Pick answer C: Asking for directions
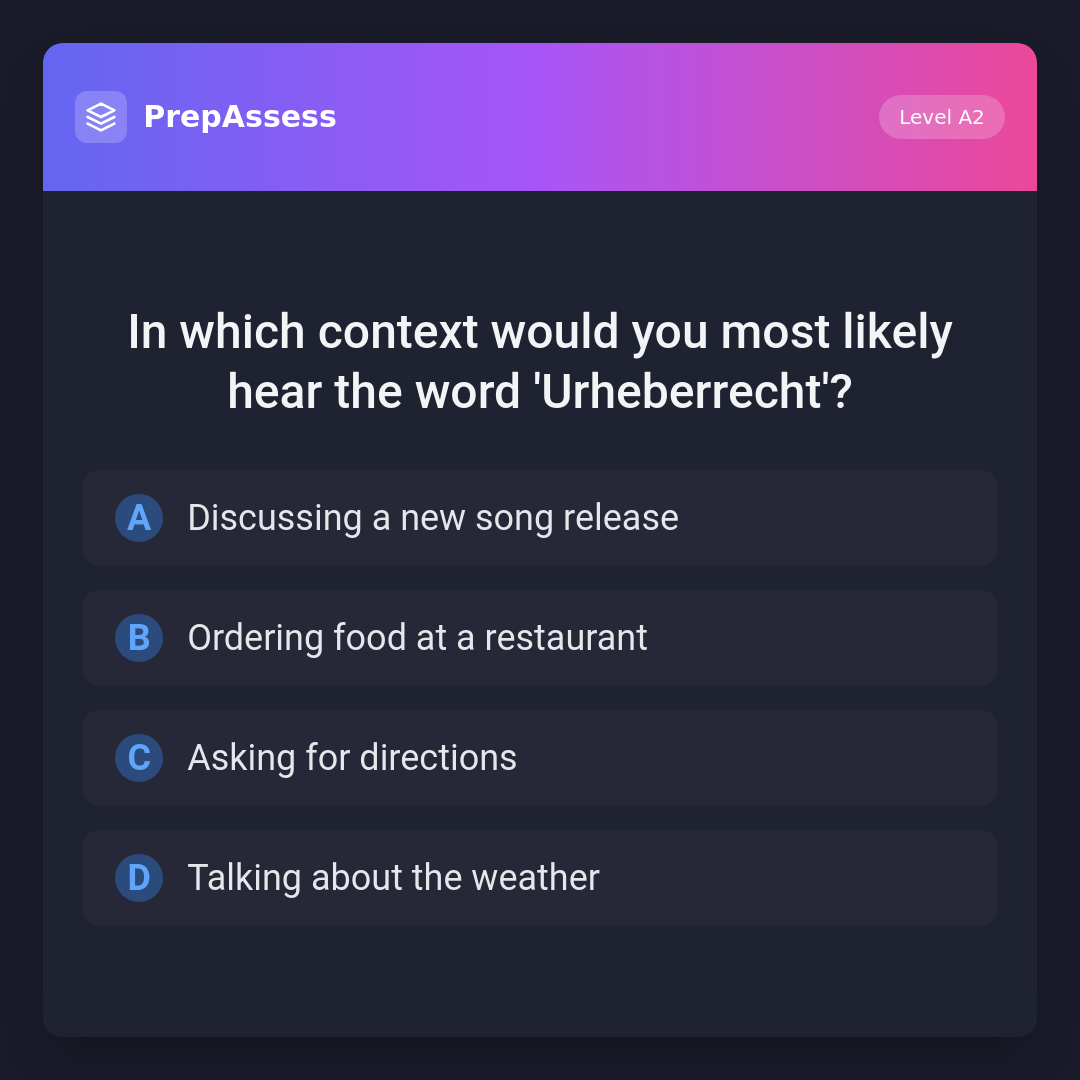Viewport: 1080px width, 1080px height. [x=540, y=758]
